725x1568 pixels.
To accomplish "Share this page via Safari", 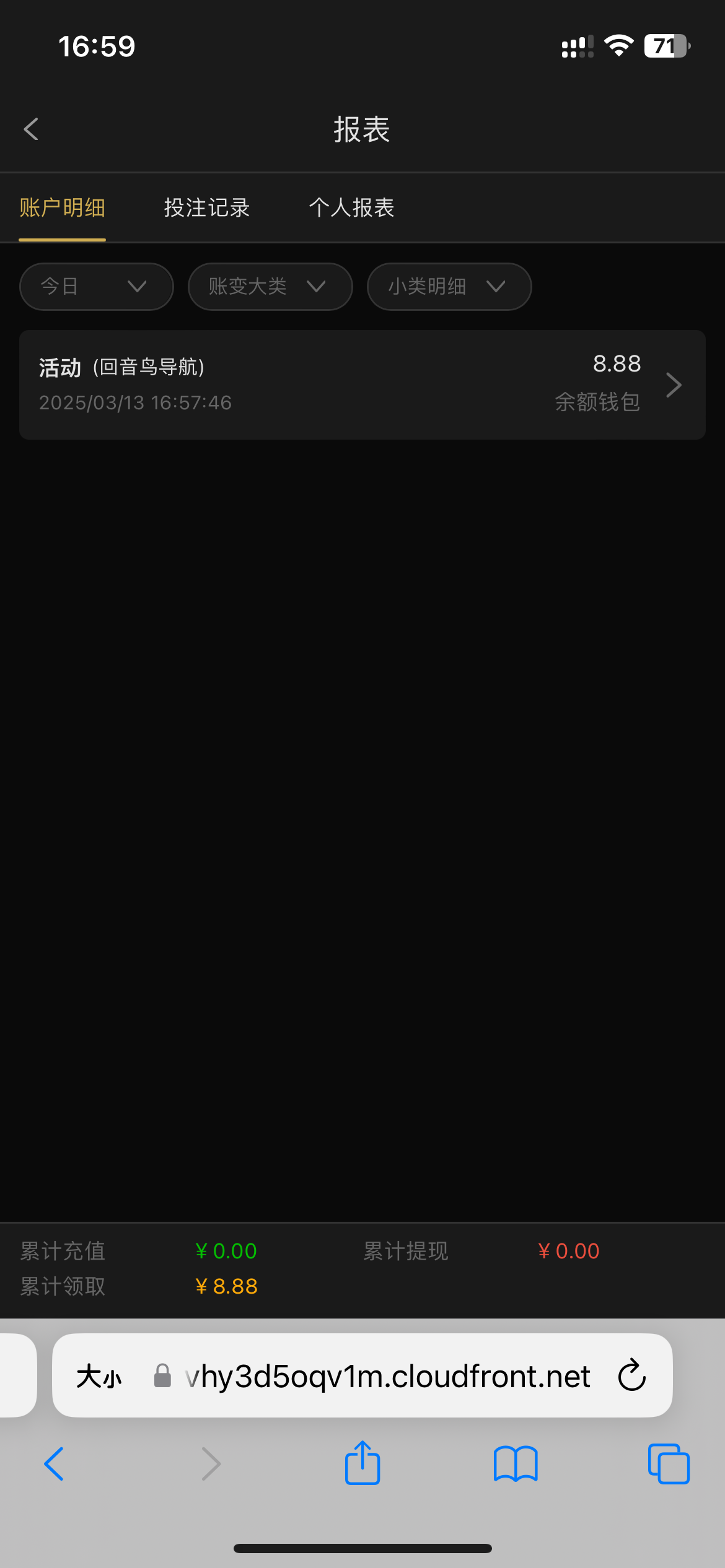I will (362, 1463).
